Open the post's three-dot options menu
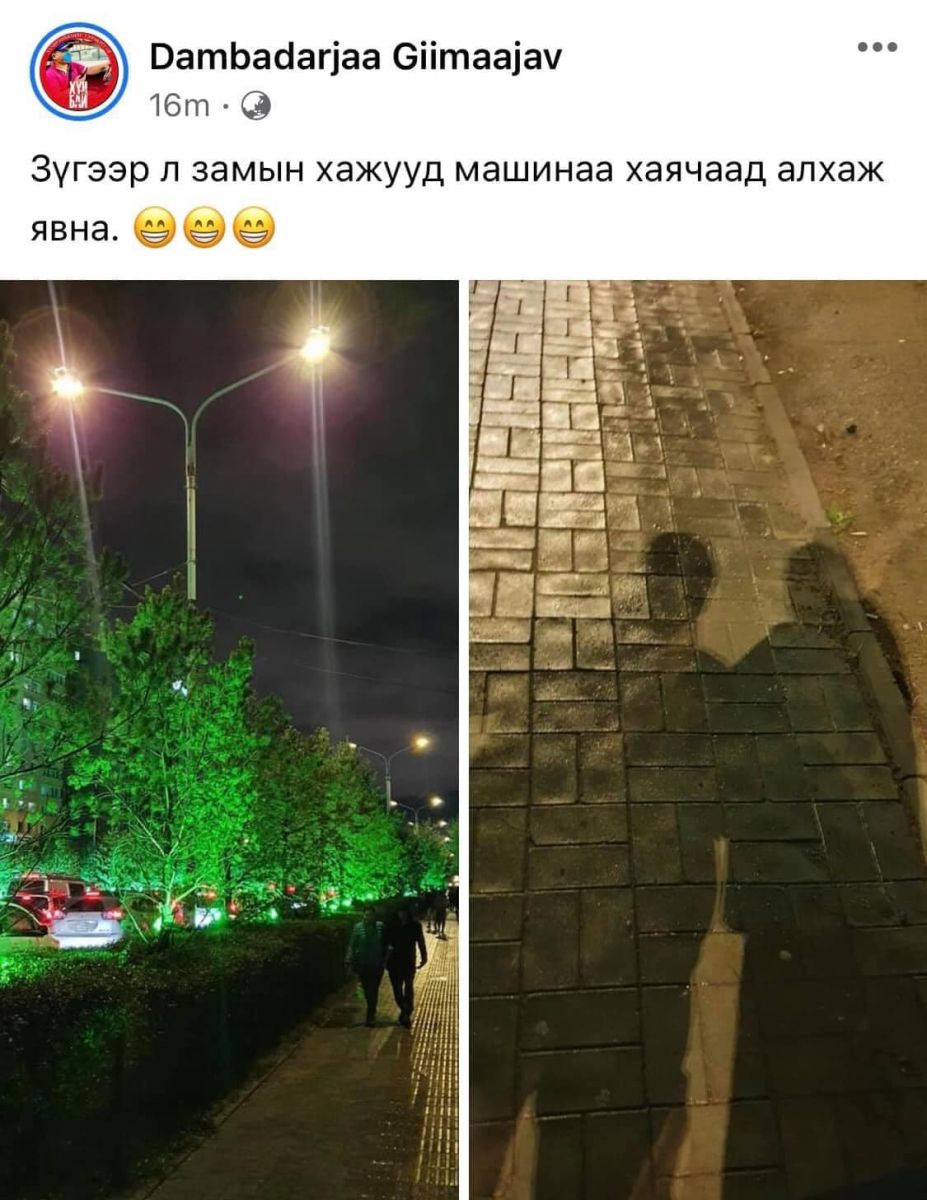The height and width of the screenshot is (1200, 927). pos(877,47)
